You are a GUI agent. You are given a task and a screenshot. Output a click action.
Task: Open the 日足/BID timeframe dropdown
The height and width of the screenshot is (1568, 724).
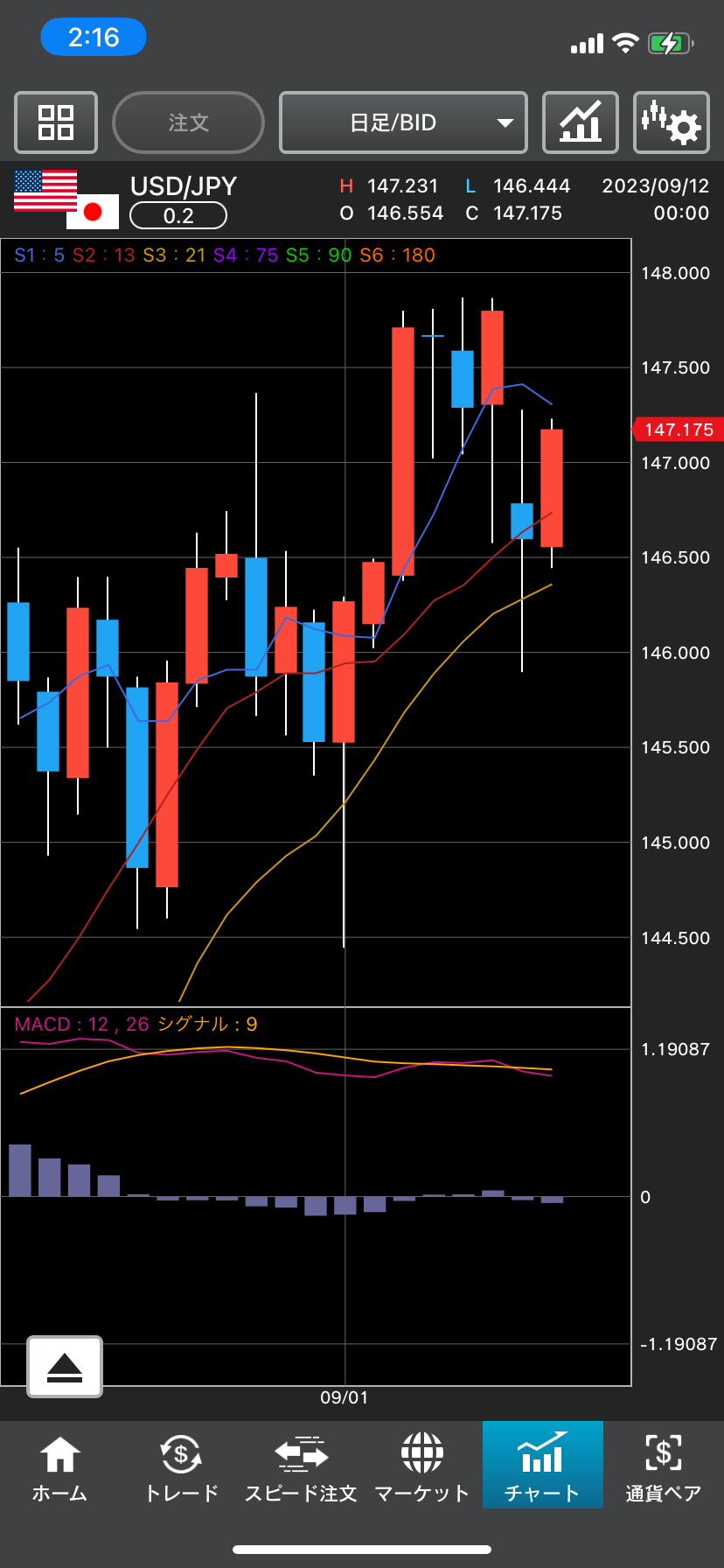click(x=403, y=122)
